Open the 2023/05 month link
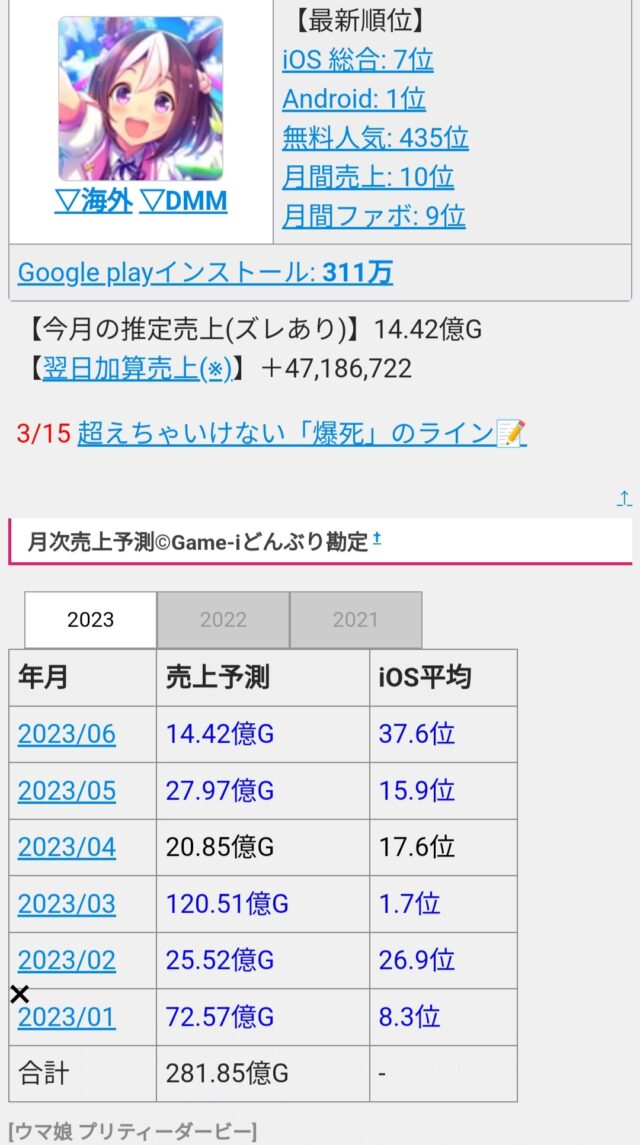The image size is (640, 1145). click(x=66, y=791)
